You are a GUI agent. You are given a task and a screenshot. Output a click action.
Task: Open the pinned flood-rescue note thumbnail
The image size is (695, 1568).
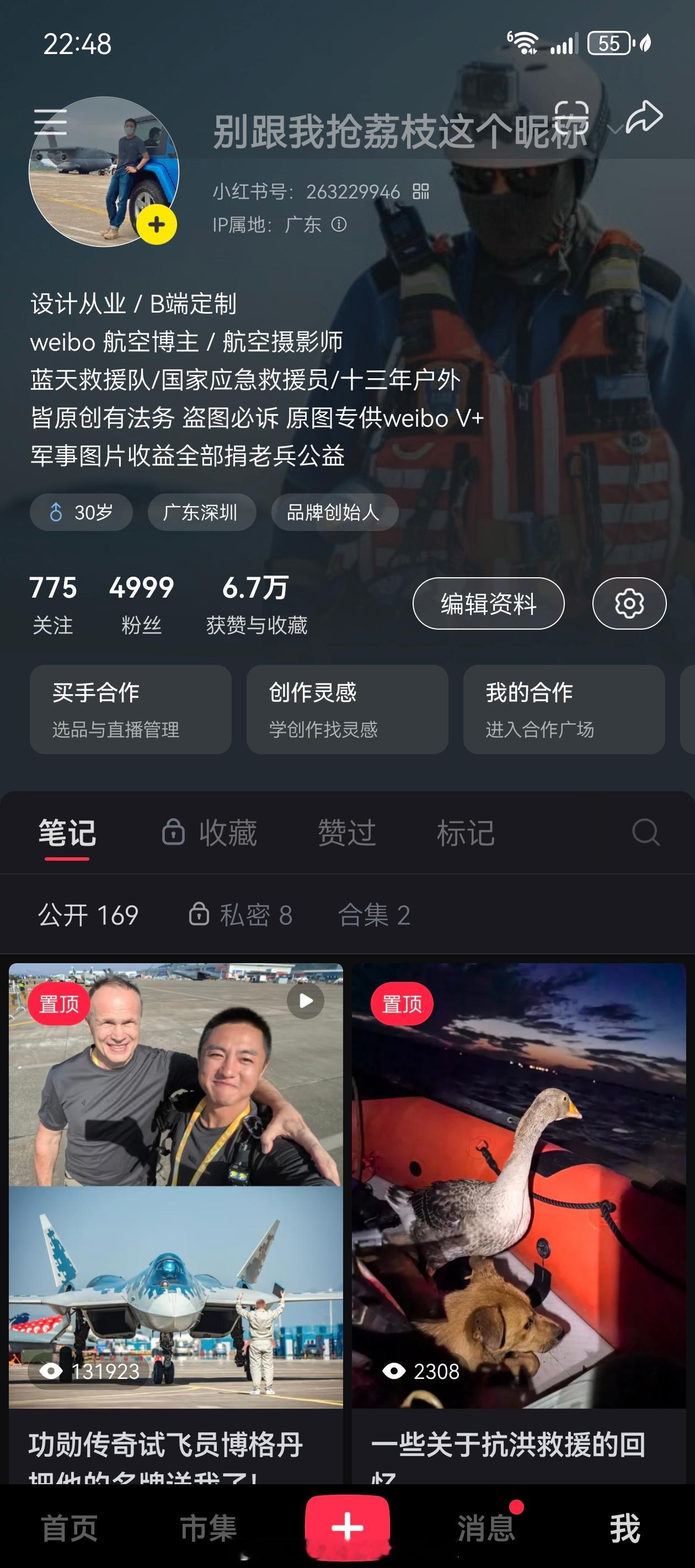pos(518,1187)
